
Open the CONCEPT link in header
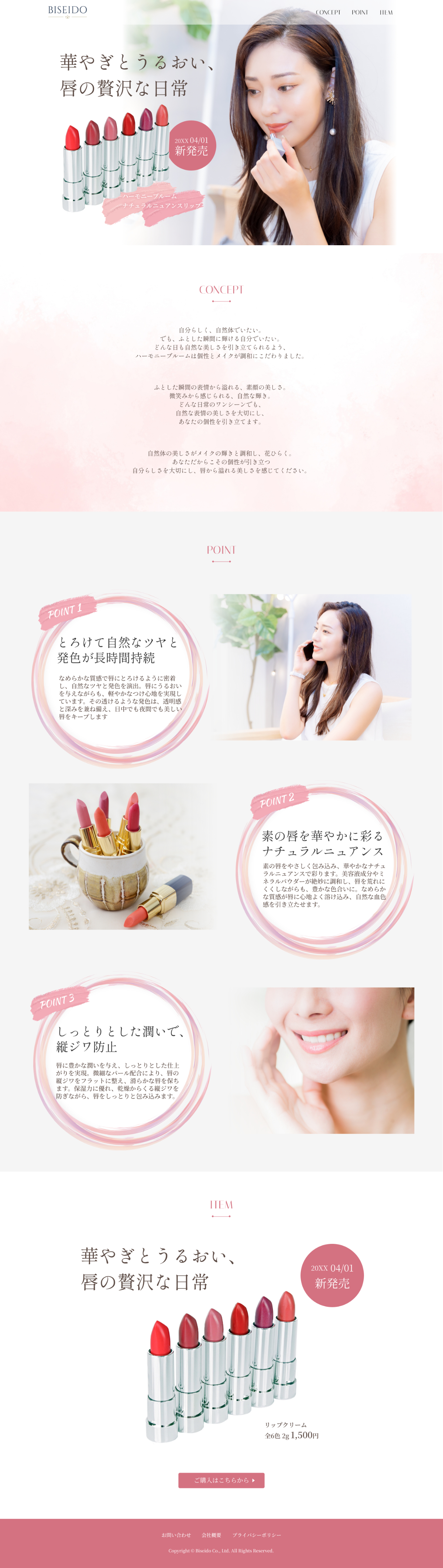[x=328, y=12]
